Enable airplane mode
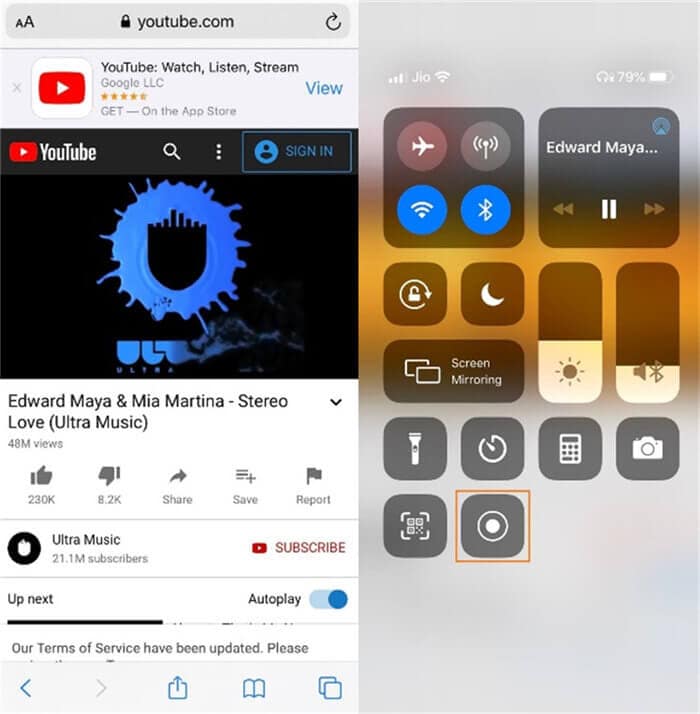This screenshot has height=714, width=700. [x=421, y=146]
